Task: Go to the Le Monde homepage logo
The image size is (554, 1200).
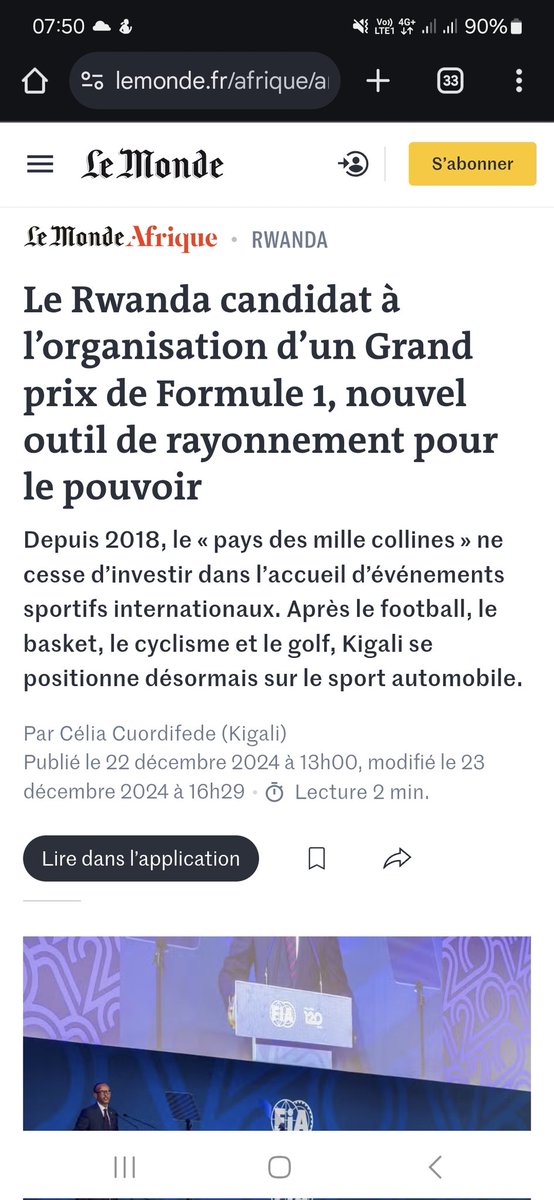Action: tap(152, 164)
